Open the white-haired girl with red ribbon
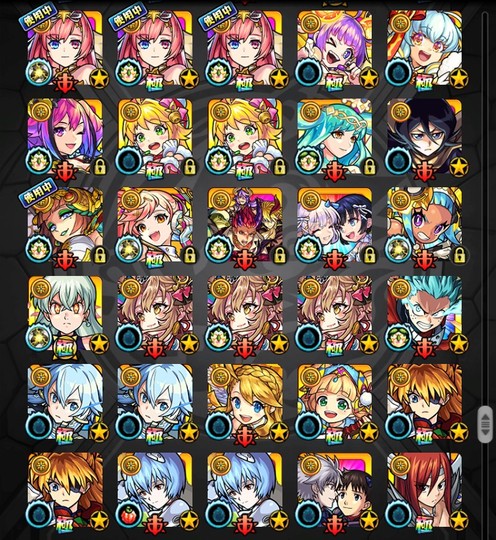Image resolution: width=496 pixels, height=540 pixels. pyautogui.click(x=424, y=48)
